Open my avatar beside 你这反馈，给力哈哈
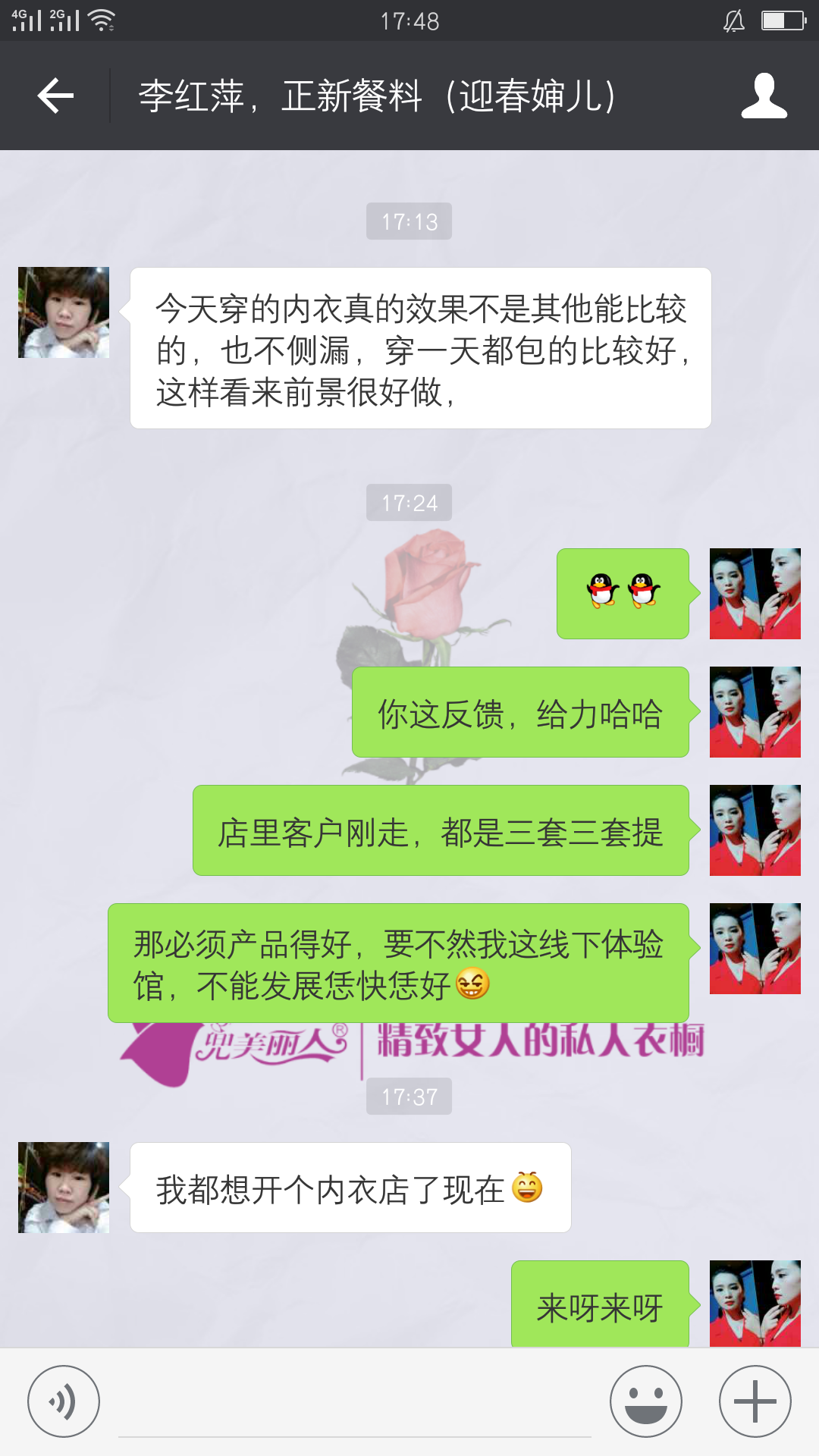The image size is (819, 1456). pos(755,712)
